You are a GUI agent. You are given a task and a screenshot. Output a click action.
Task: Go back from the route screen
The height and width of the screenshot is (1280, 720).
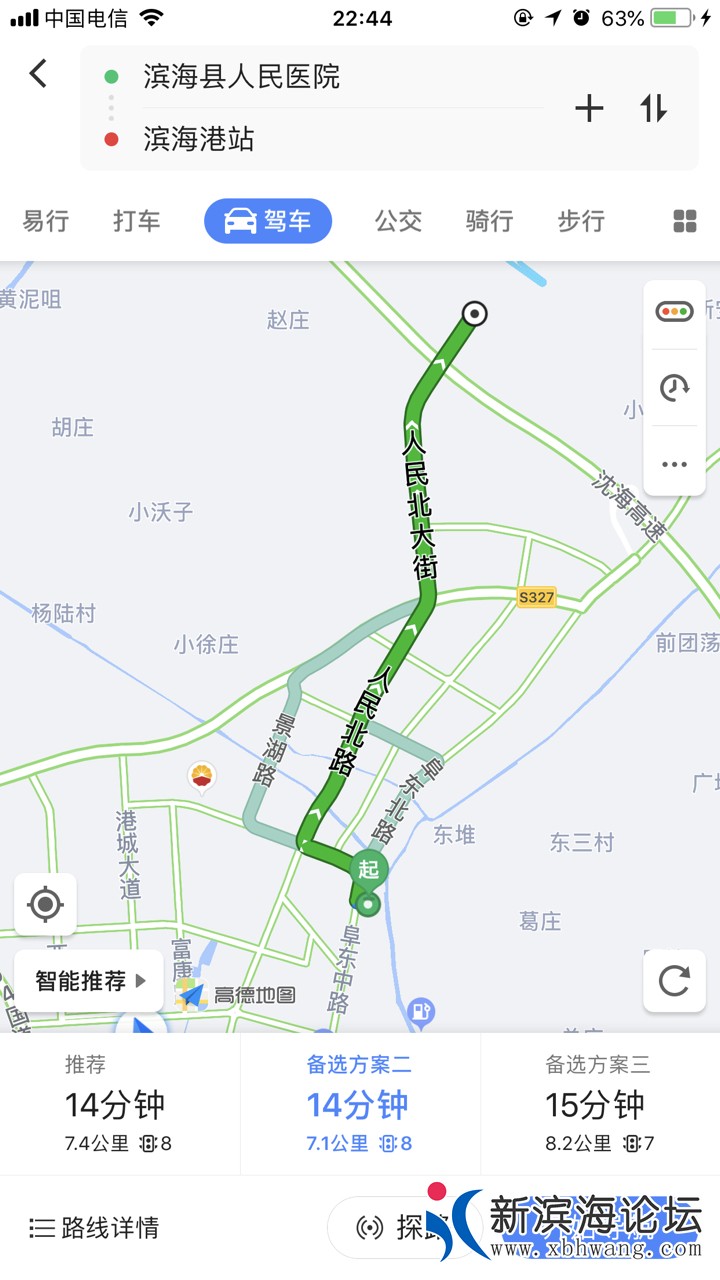click(x=38, y=73)
